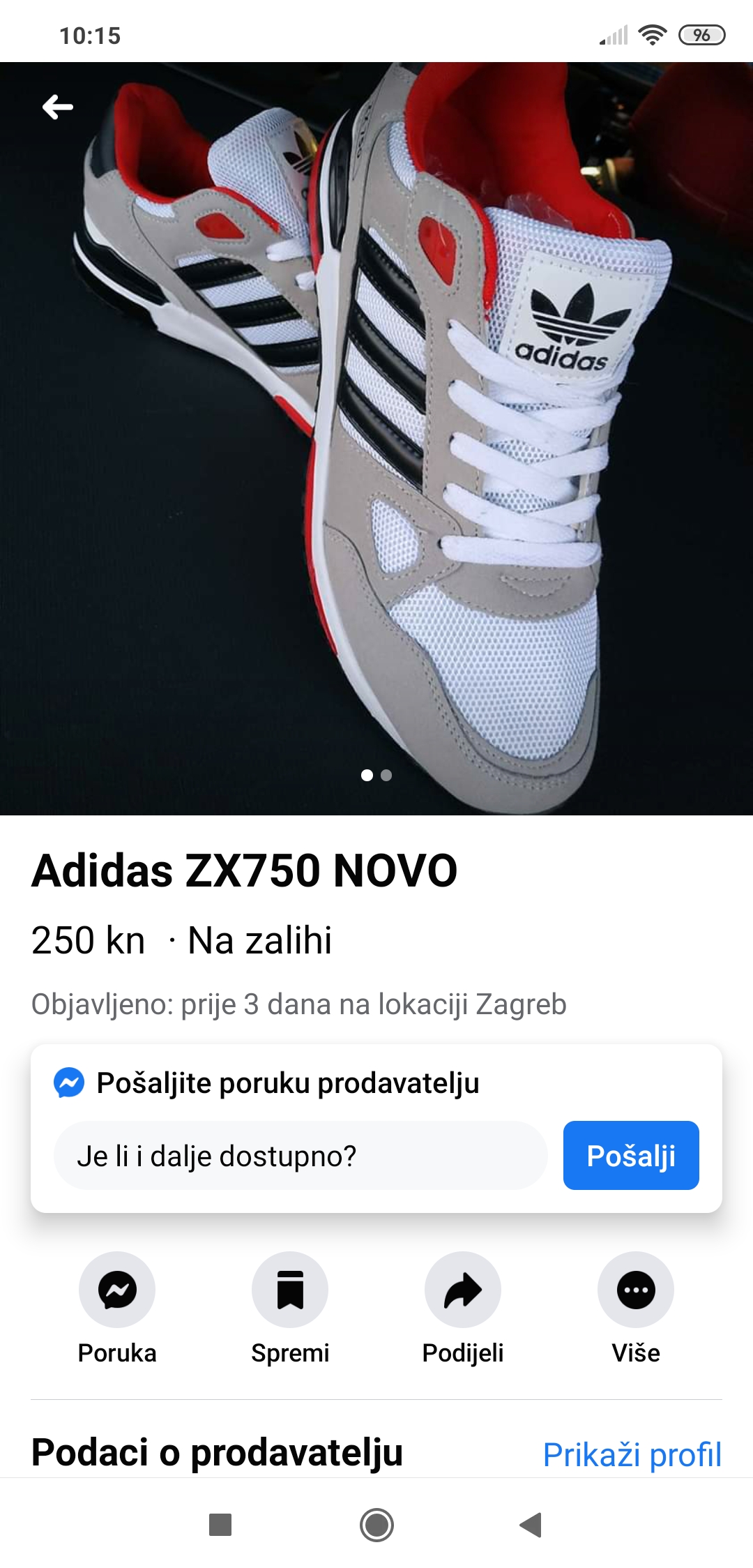
Task: Tap the system home button
Action: pos(376,1525)
